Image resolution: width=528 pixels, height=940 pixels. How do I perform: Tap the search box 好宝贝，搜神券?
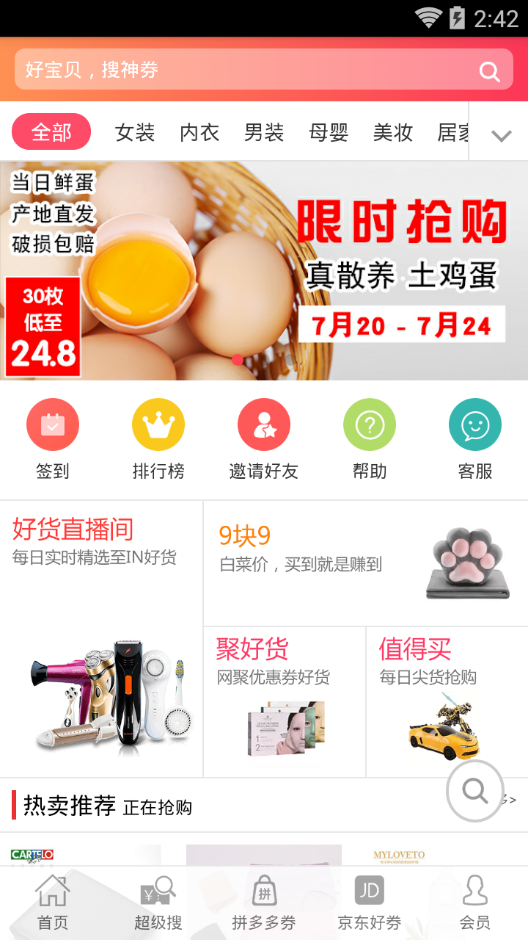click(x=264, y=70)
